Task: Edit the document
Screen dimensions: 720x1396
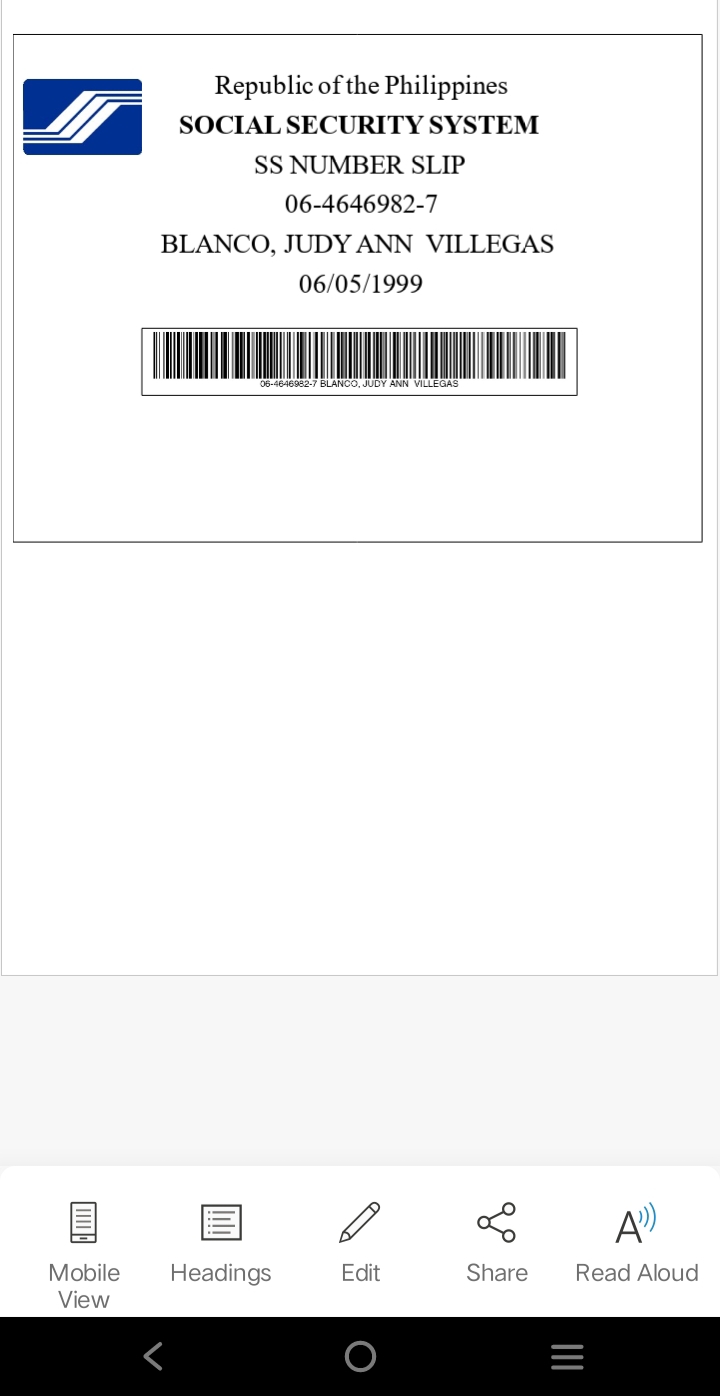Action: 360,1243
